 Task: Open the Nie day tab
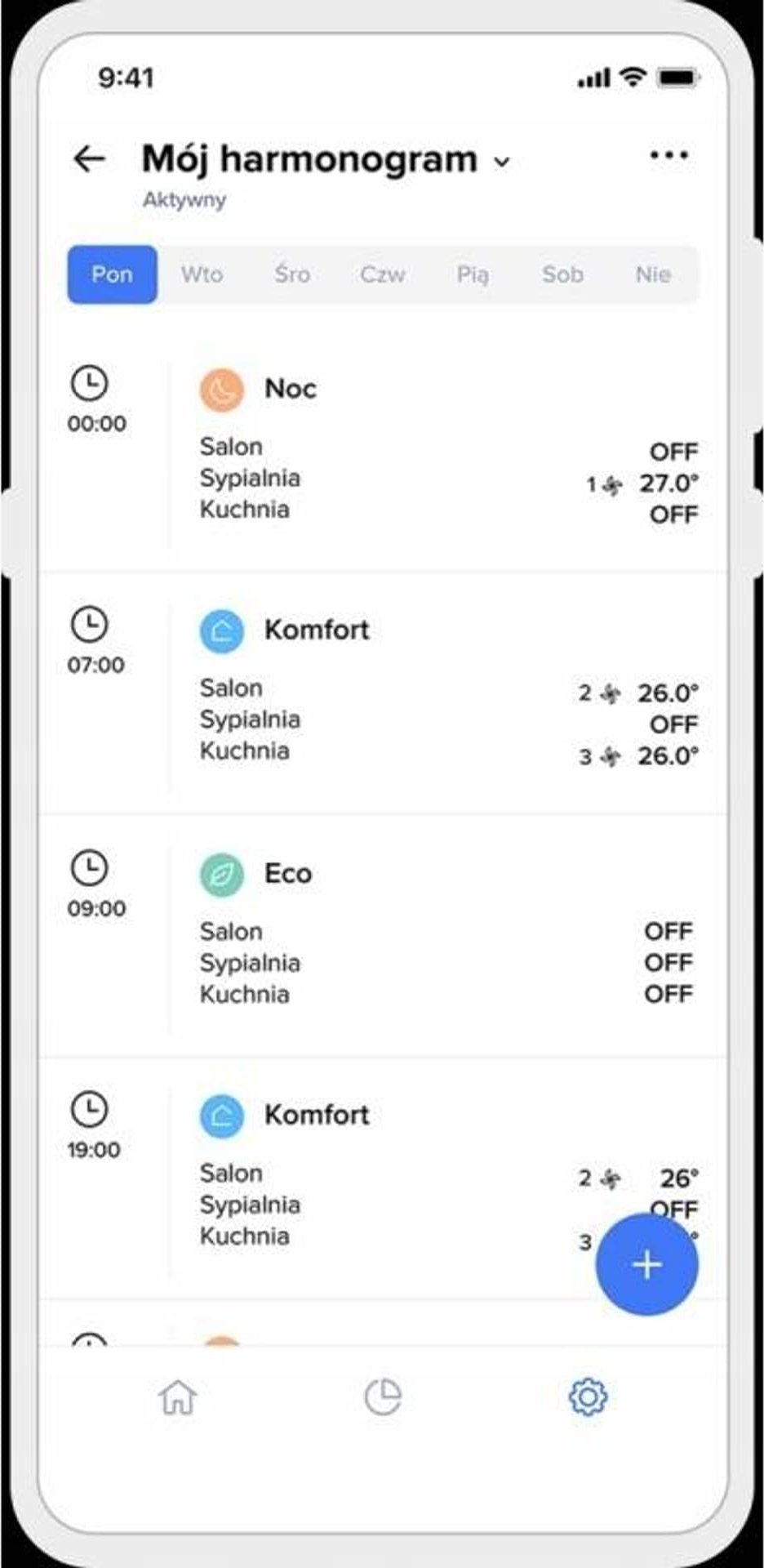click(x=653, y=274)
